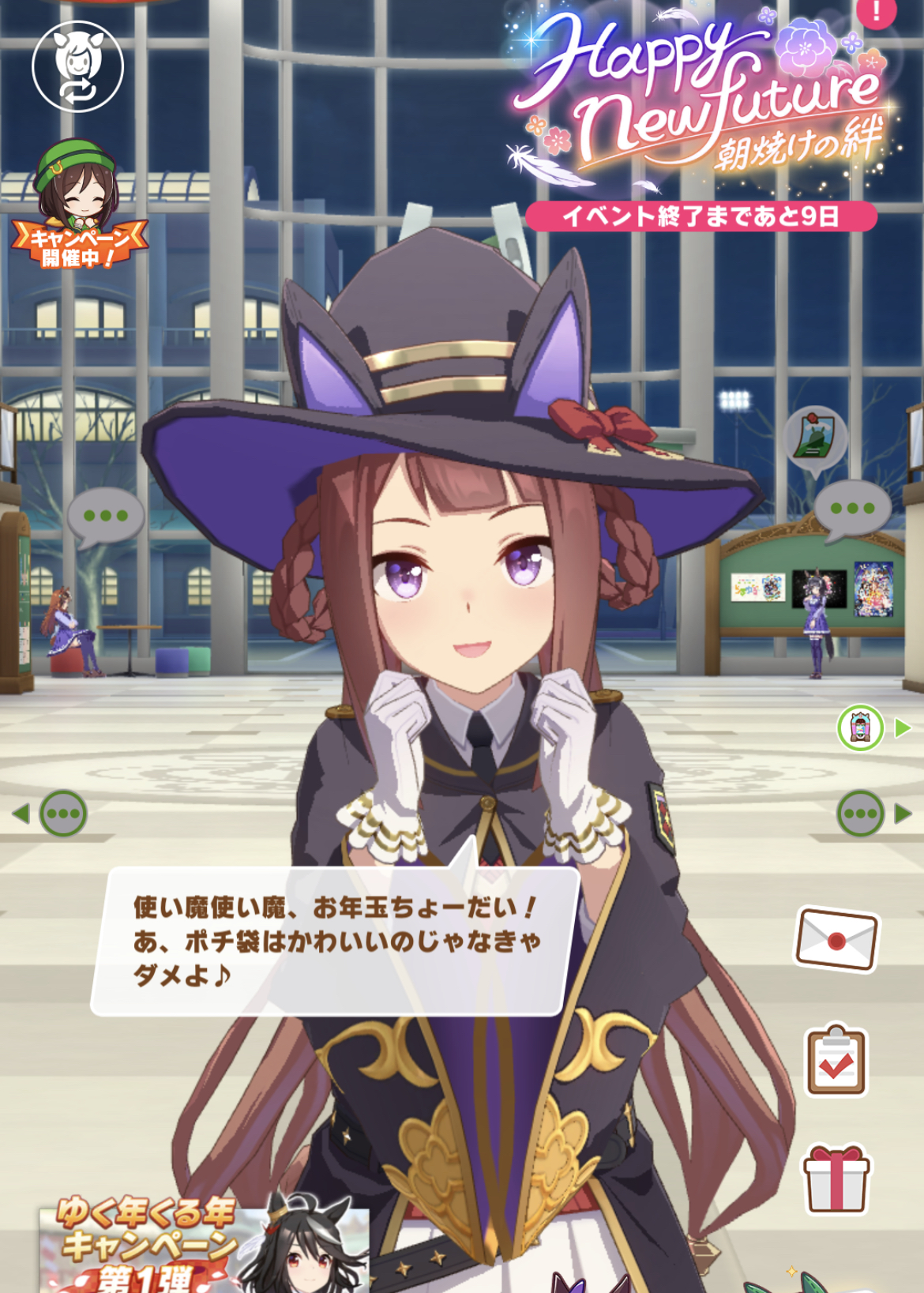Tap the photo icon bubble above poster board
This screenshot has width=924, height=1293.
815,437
